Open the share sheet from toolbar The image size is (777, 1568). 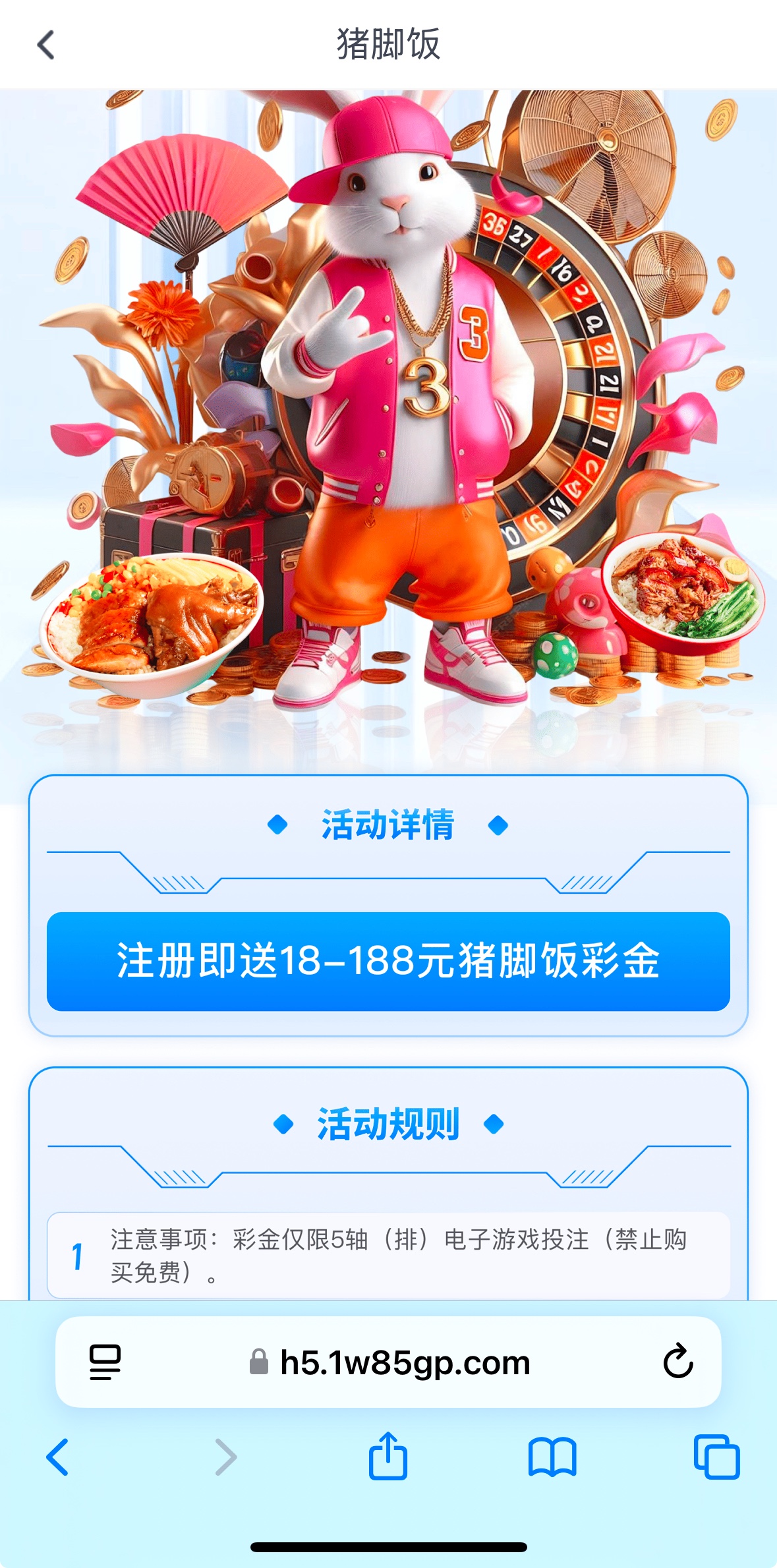388,1457
